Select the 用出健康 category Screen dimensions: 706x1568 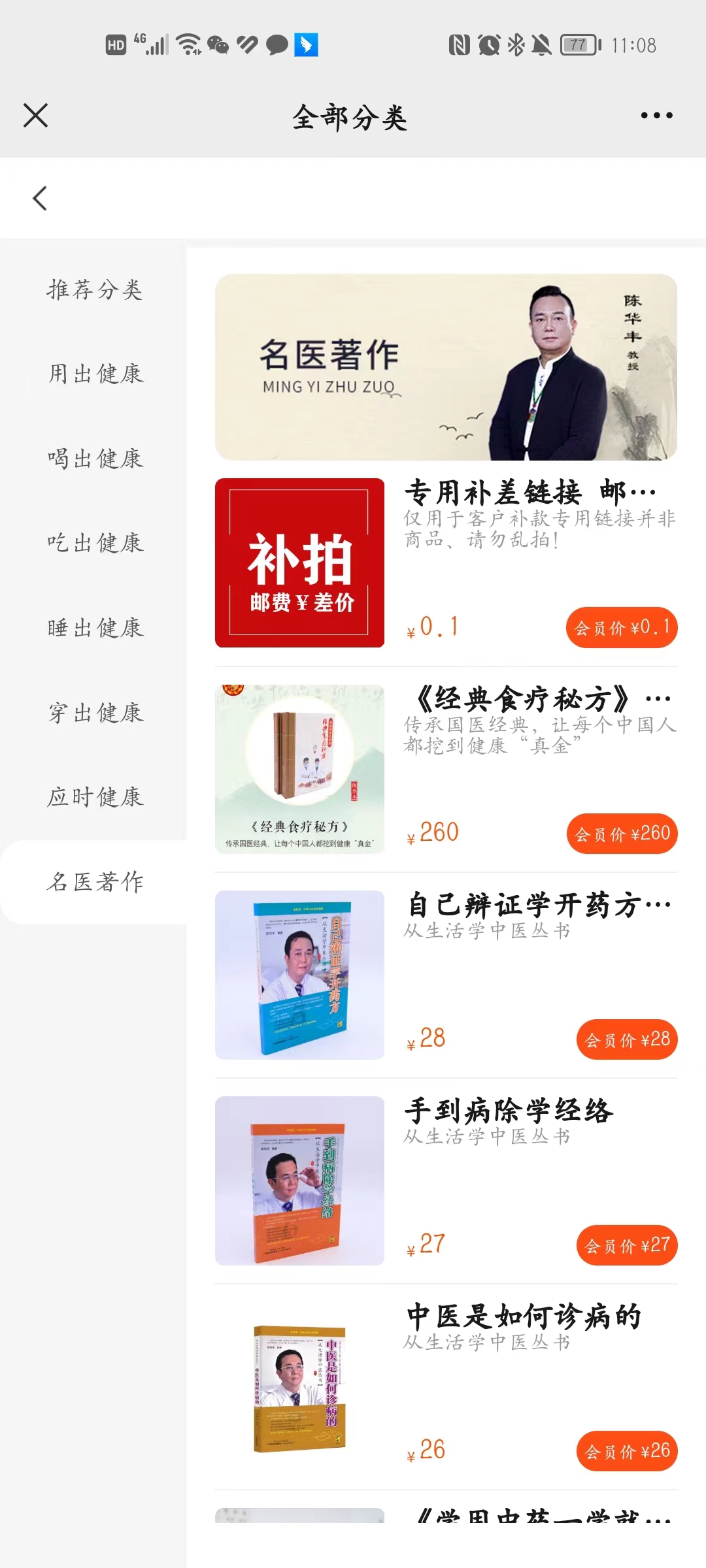pyautogui.click(x=94, y=374)
